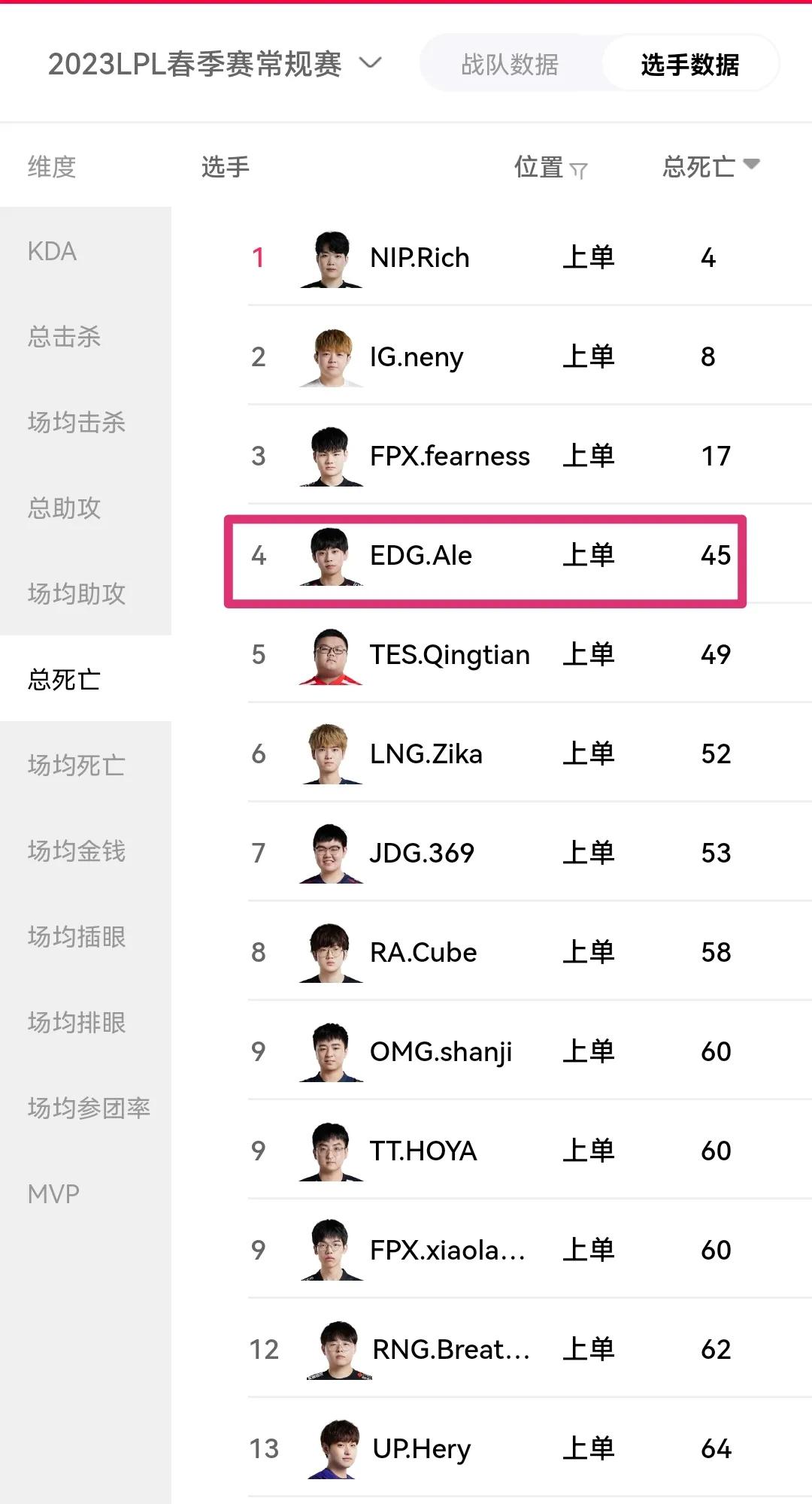Open the player row for NIP.Rich
Screen dimensions: 812x1504
pyautogui.click(x=484, y=258)
